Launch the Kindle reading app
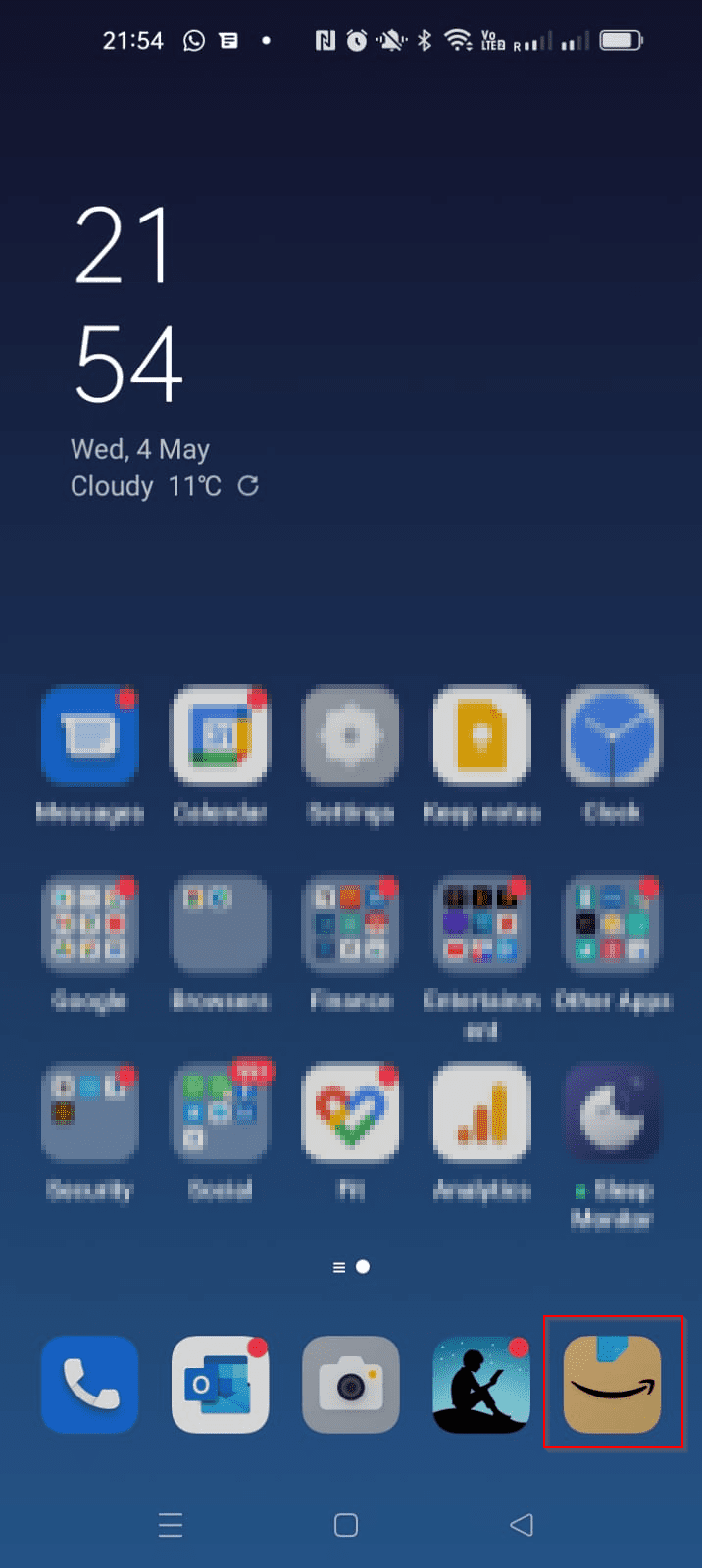 coord(481,1384)
